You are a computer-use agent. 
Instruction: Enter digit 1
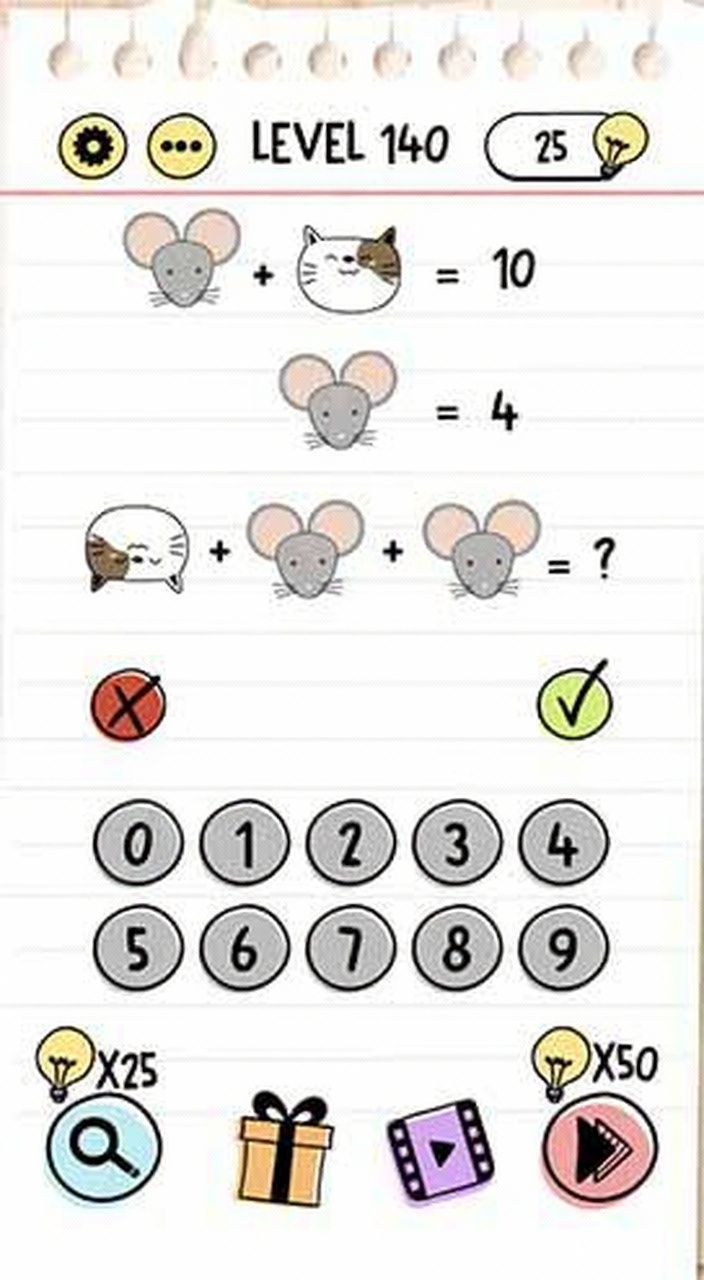click(x=244, y=845)
